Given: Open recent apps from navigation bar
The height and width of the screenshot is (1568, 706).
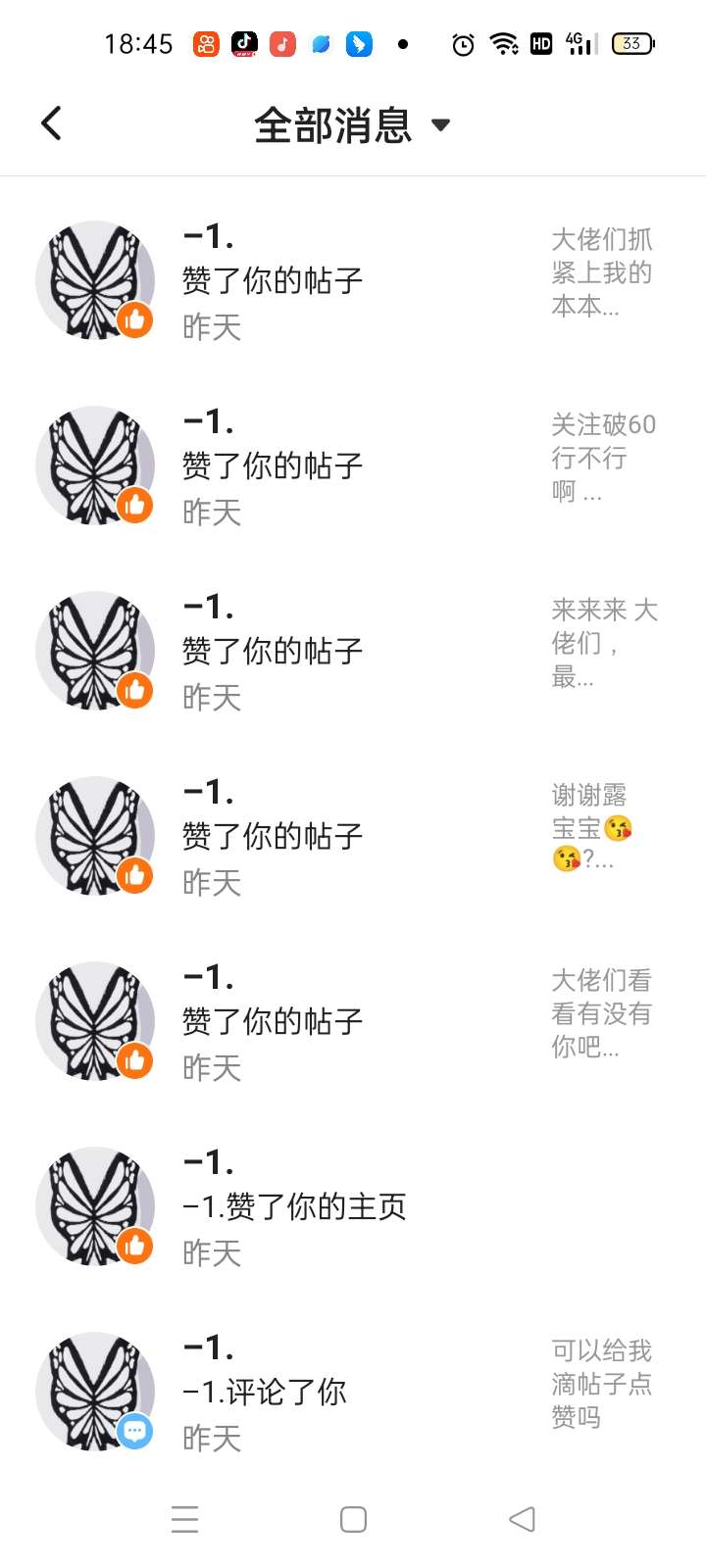Looking at the screenshot, I should pyautogui.click(x=184, y=1519).
